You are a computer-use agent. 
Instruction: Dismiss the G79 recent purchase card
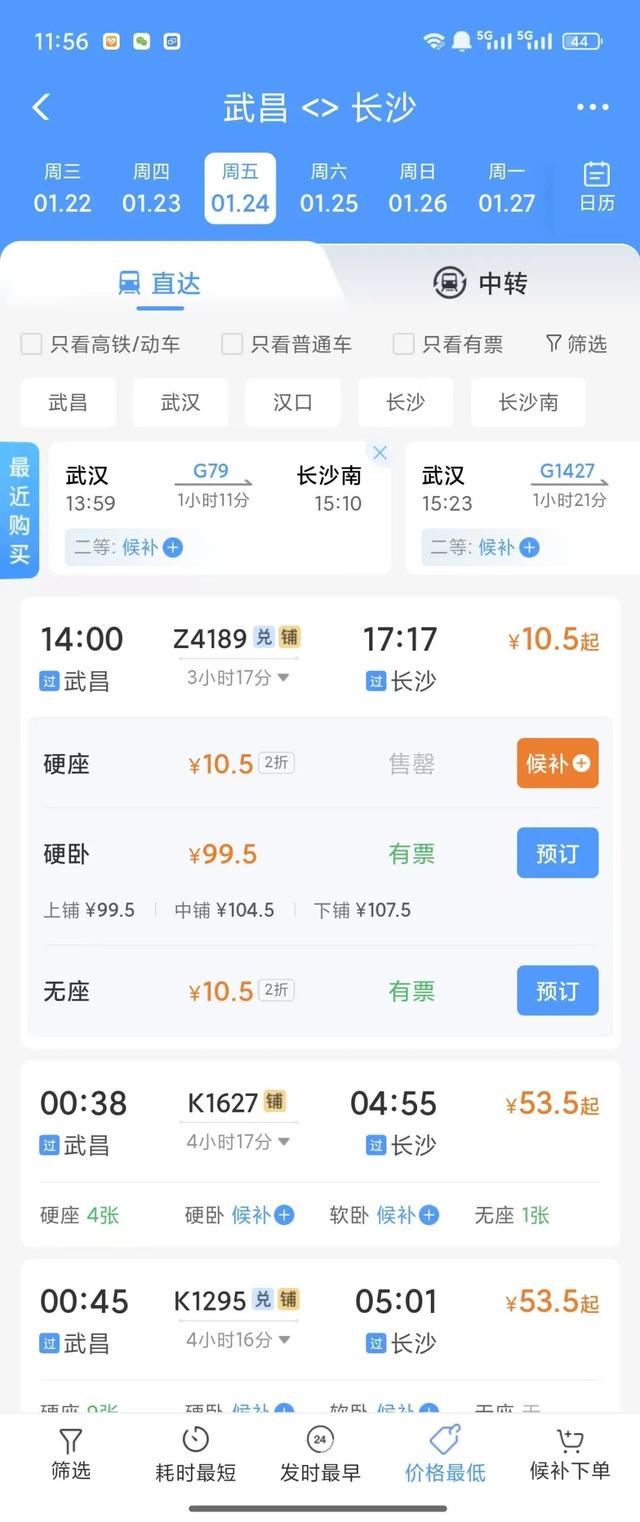pyautogui.click(x=380, y=453)
